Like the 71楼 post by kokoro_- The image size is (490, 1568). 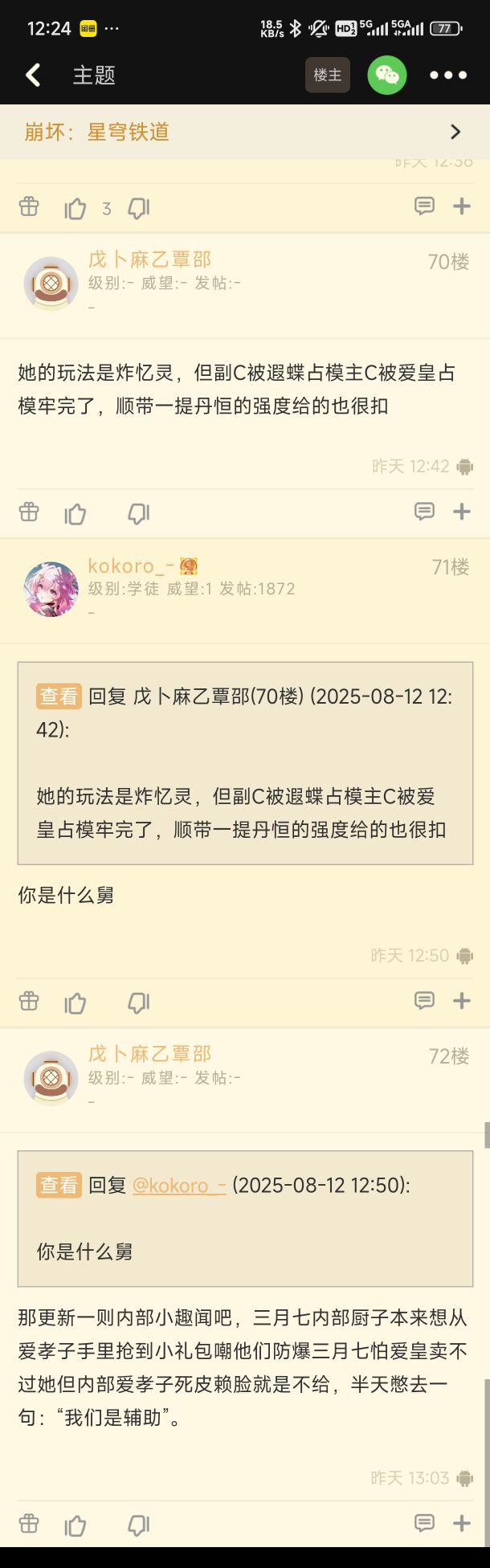[76, 1002]
